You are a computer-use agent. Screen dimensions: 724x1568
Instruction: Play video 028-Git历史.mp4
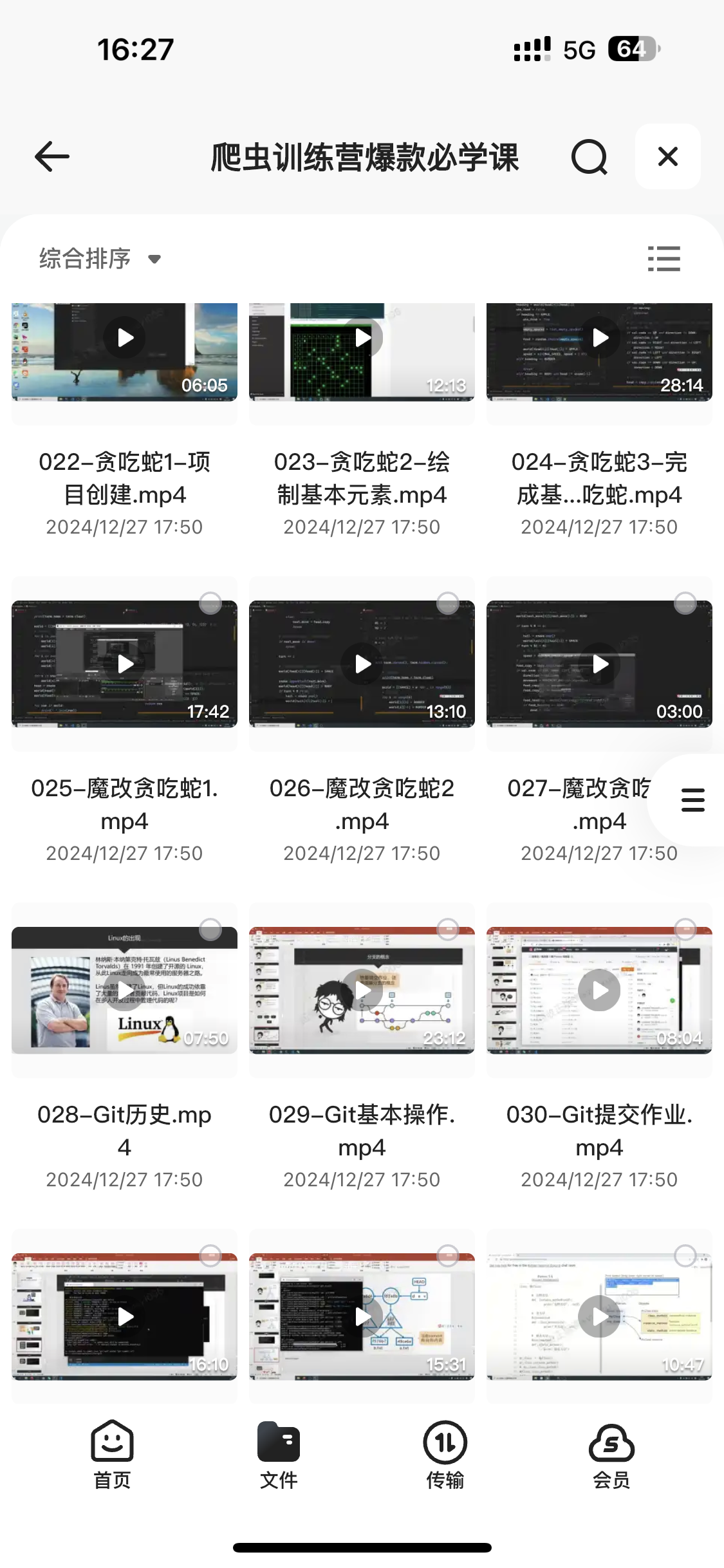(x=125, y=991)
